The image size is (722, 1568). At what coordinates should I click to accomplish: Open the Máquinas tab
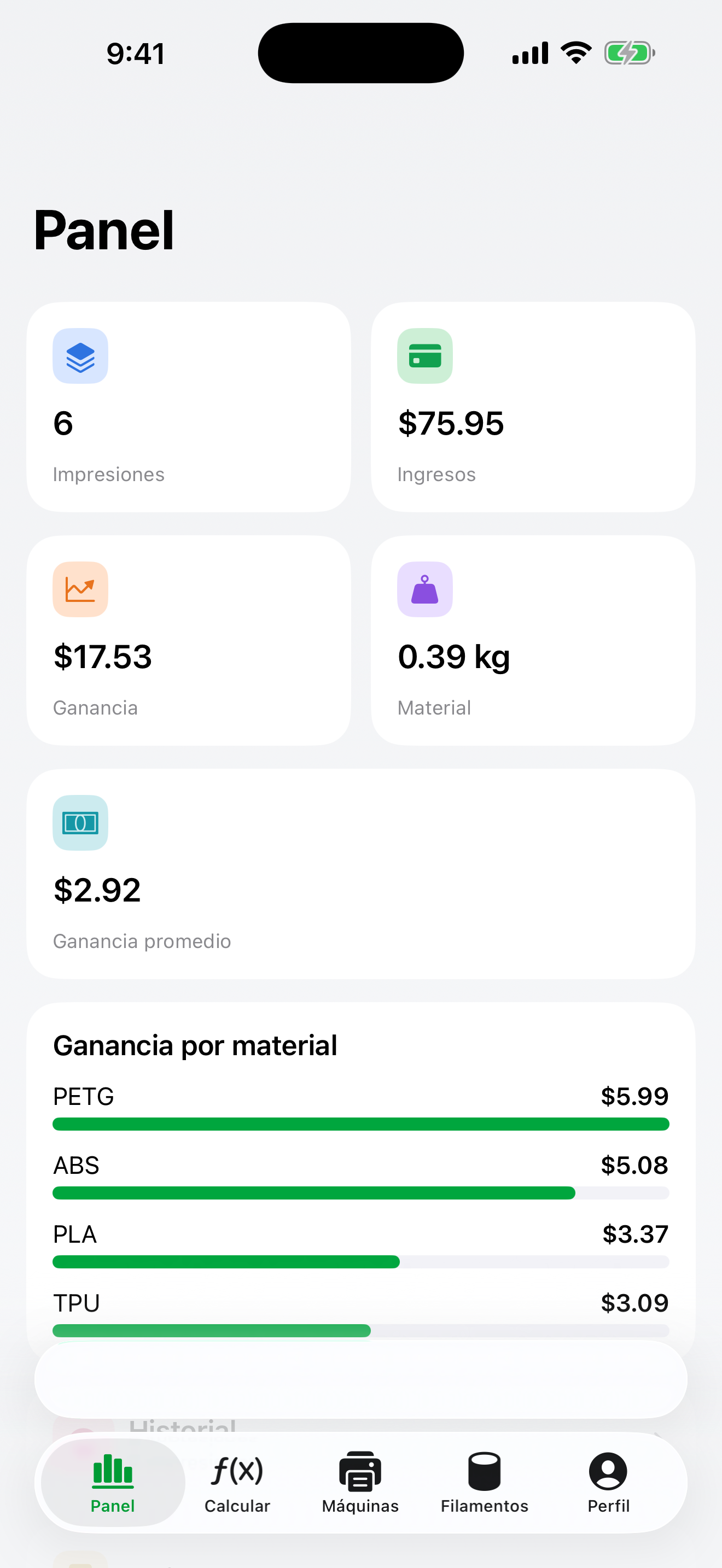click(x=360, y=1483)
